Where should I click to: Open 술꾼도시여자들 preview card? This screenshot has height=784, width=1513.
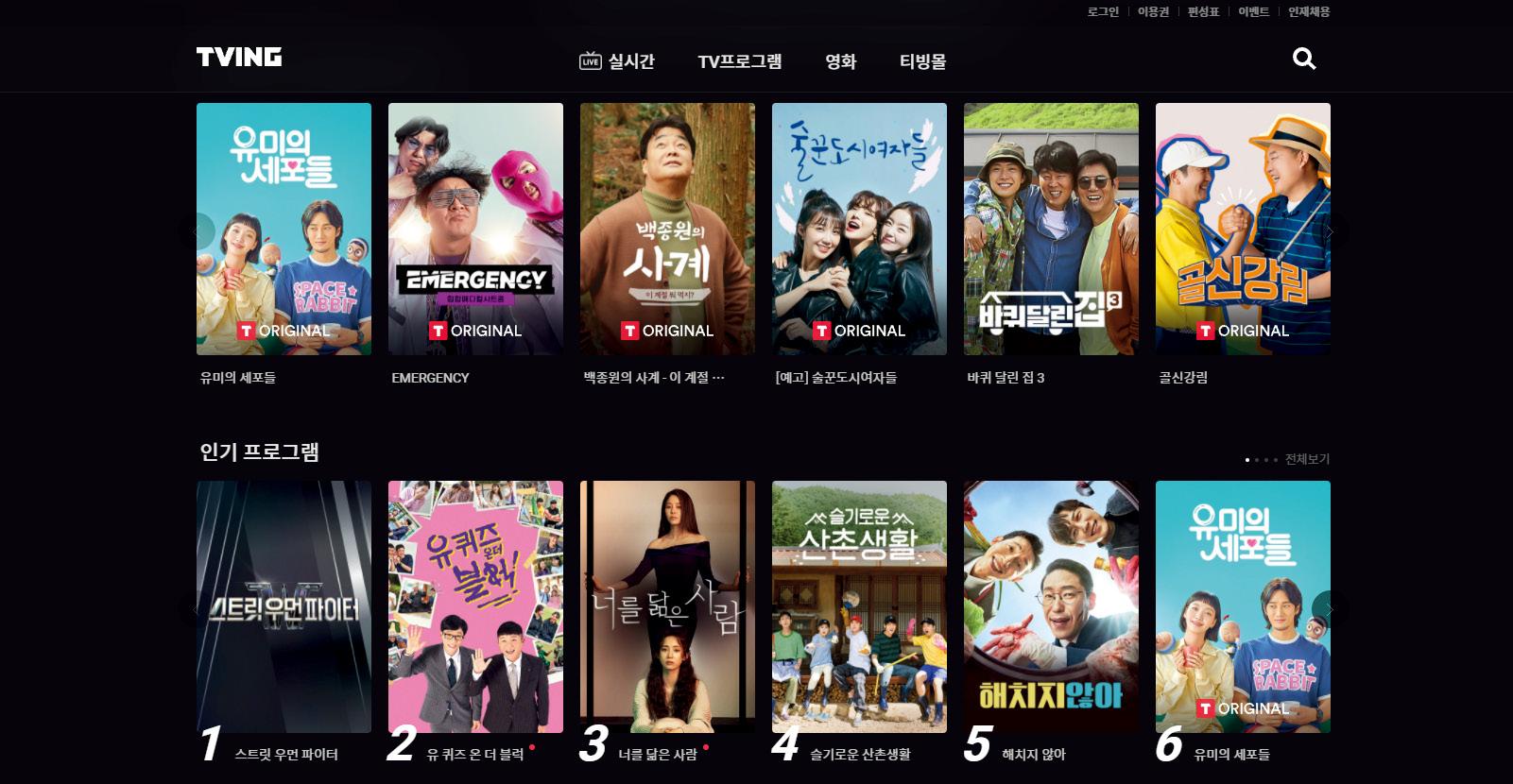(x=859, y=229)
